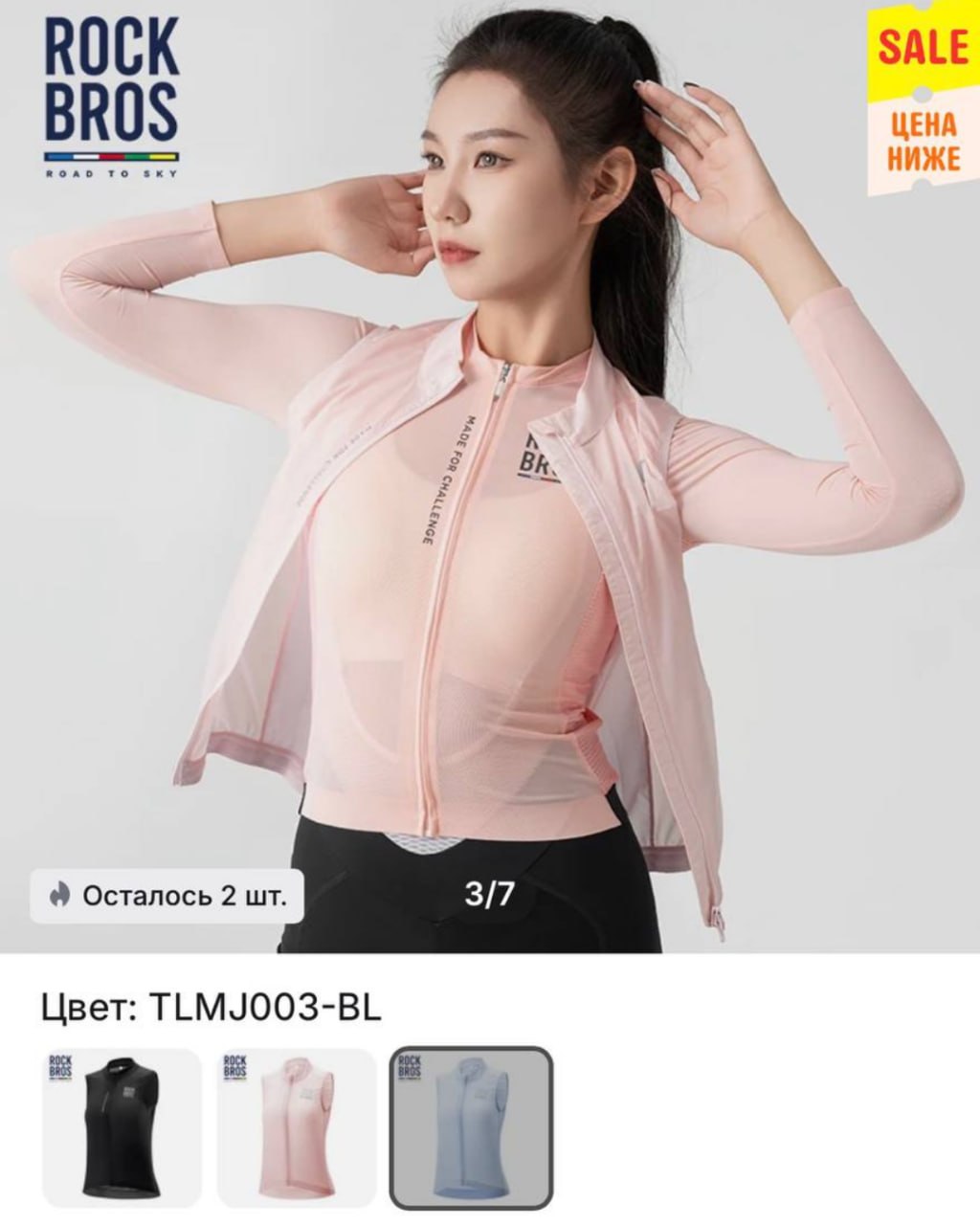Select the pink vest color option

[297, 1128]
